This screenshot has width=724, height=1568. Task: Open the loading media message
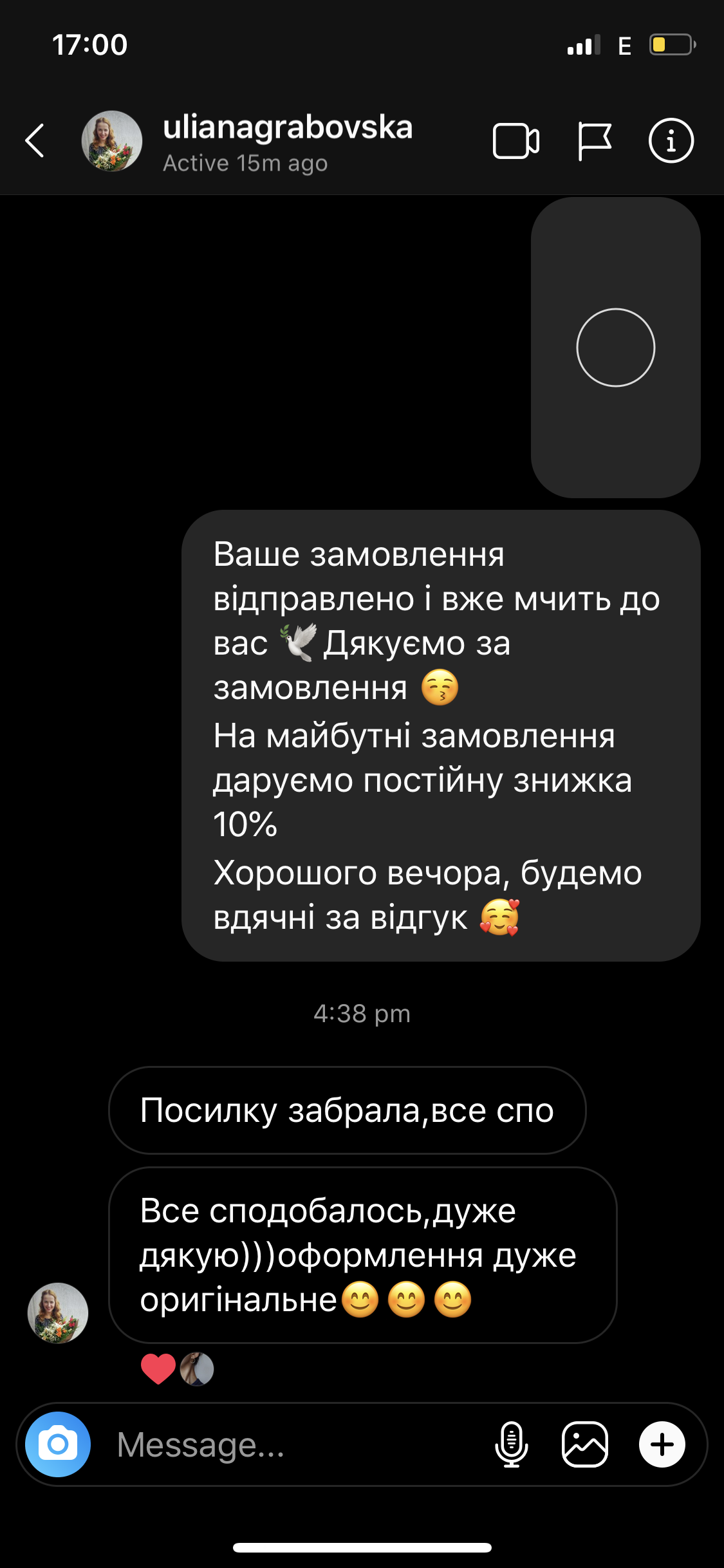615,348
